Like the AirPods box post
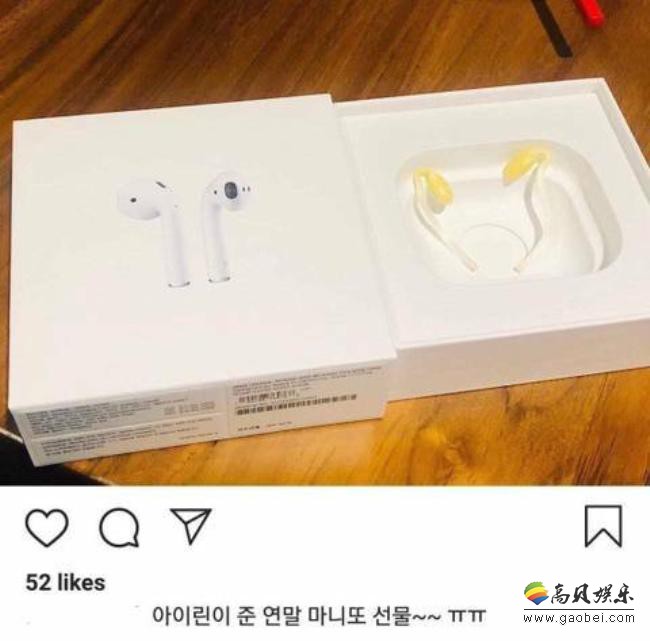650x641 pixels. 46,527
